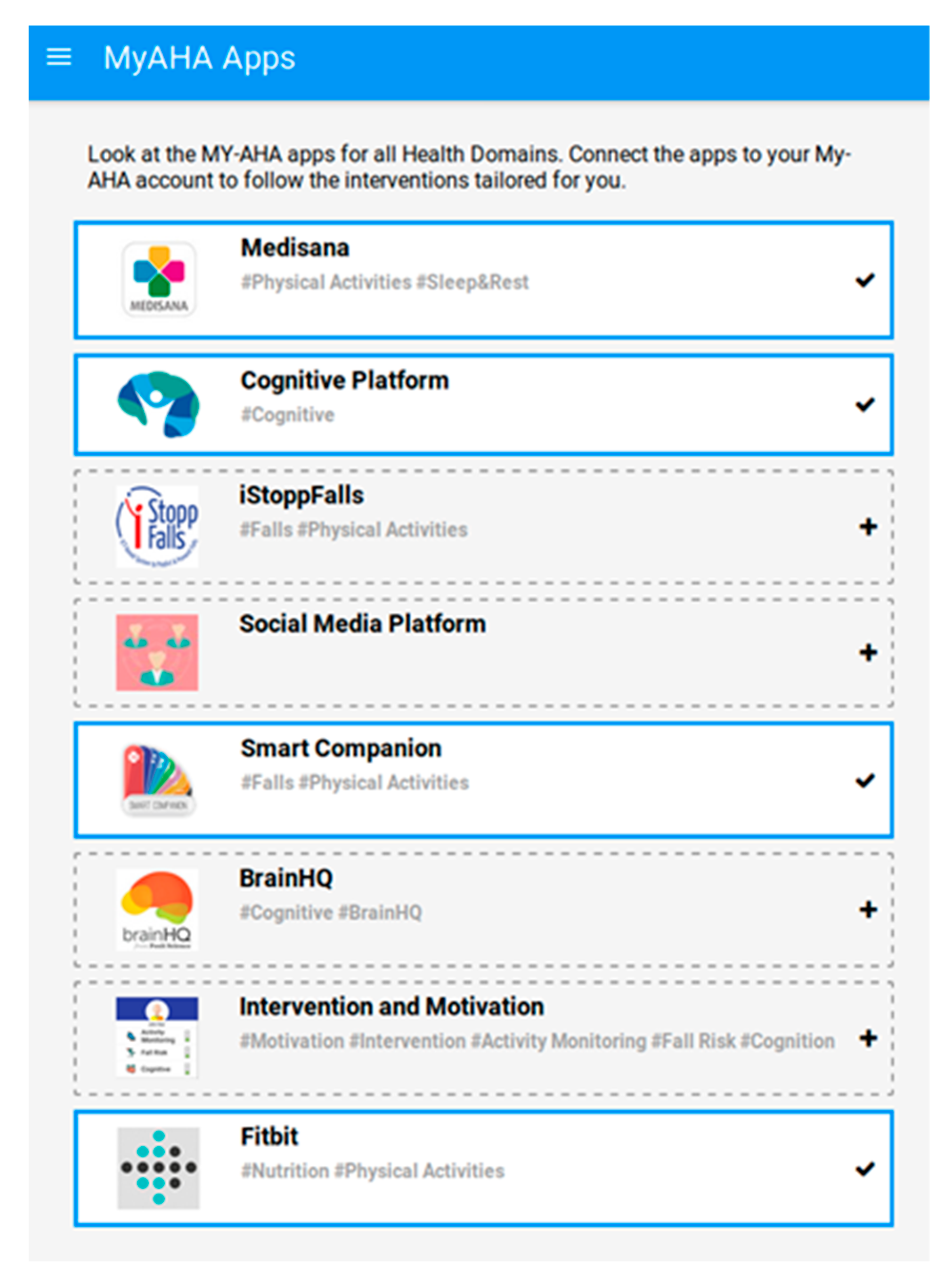
Task: Add Social Media Platform via plus icon
Action: pos(868,653)
